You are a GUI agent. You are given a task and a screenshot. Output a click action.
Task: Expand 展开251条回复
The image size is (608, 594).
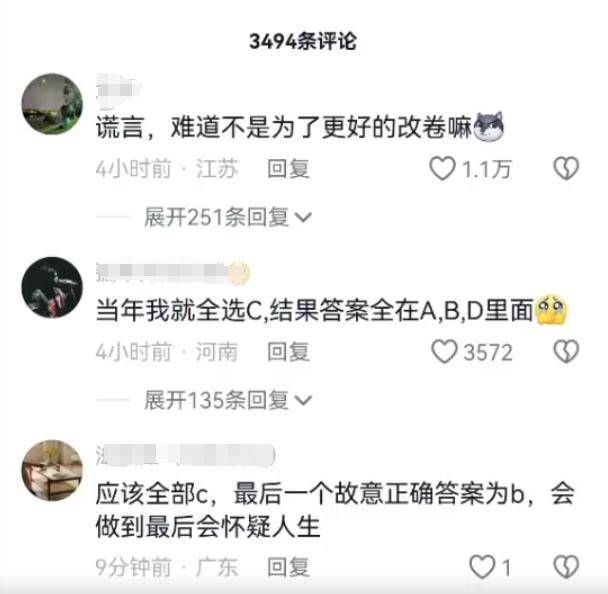(228, 217)
